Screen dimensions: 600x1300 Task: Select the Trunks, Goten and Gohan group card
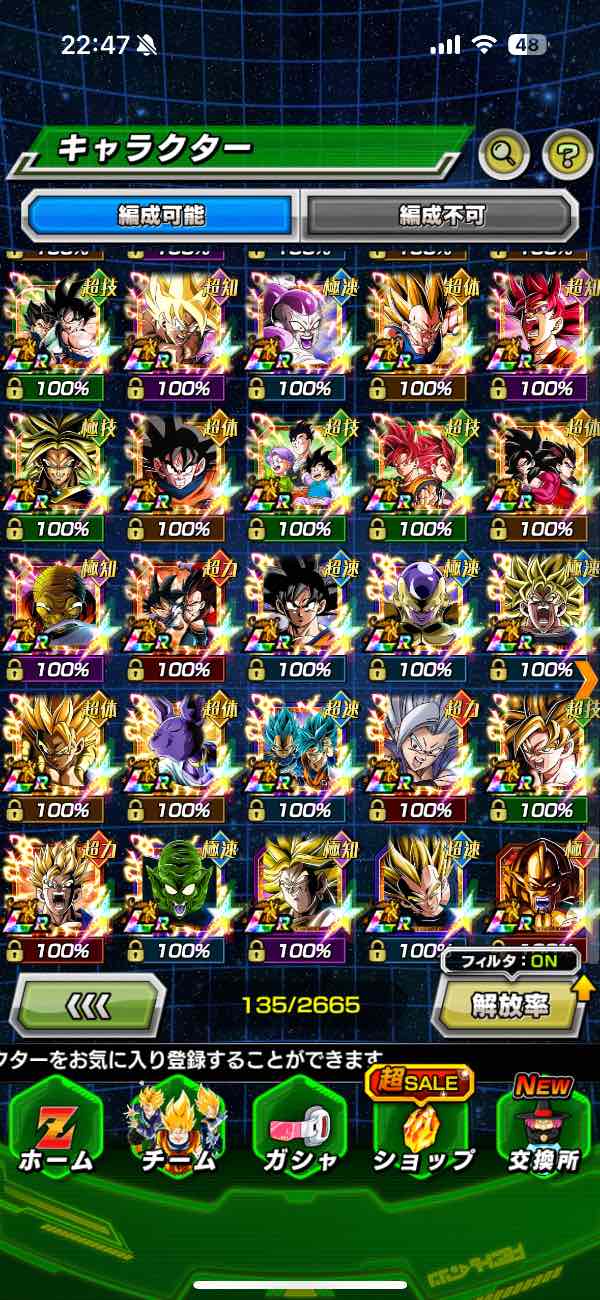[297, 465]
